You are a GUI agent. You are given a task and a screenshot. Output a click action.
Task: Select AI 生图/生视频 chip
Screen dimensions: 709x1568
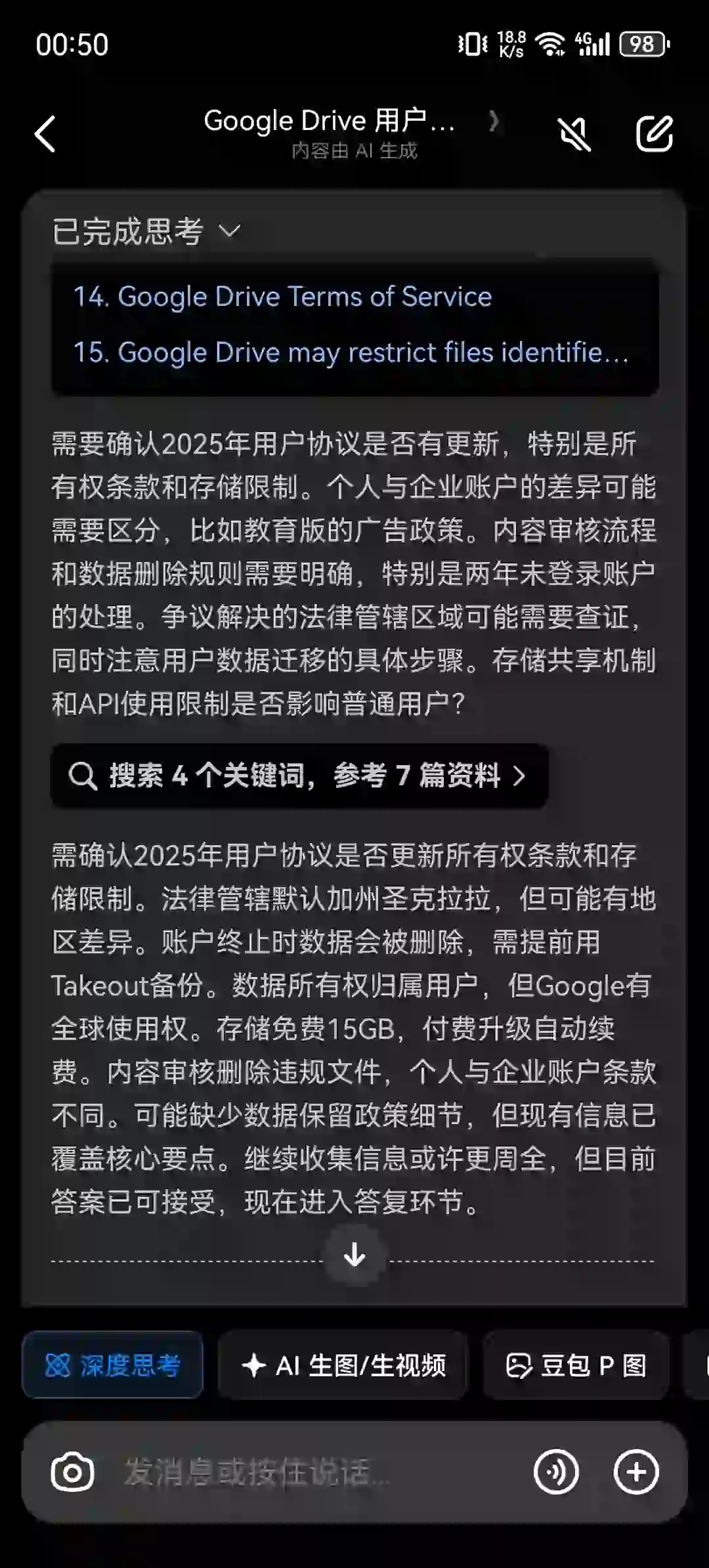344,1366
